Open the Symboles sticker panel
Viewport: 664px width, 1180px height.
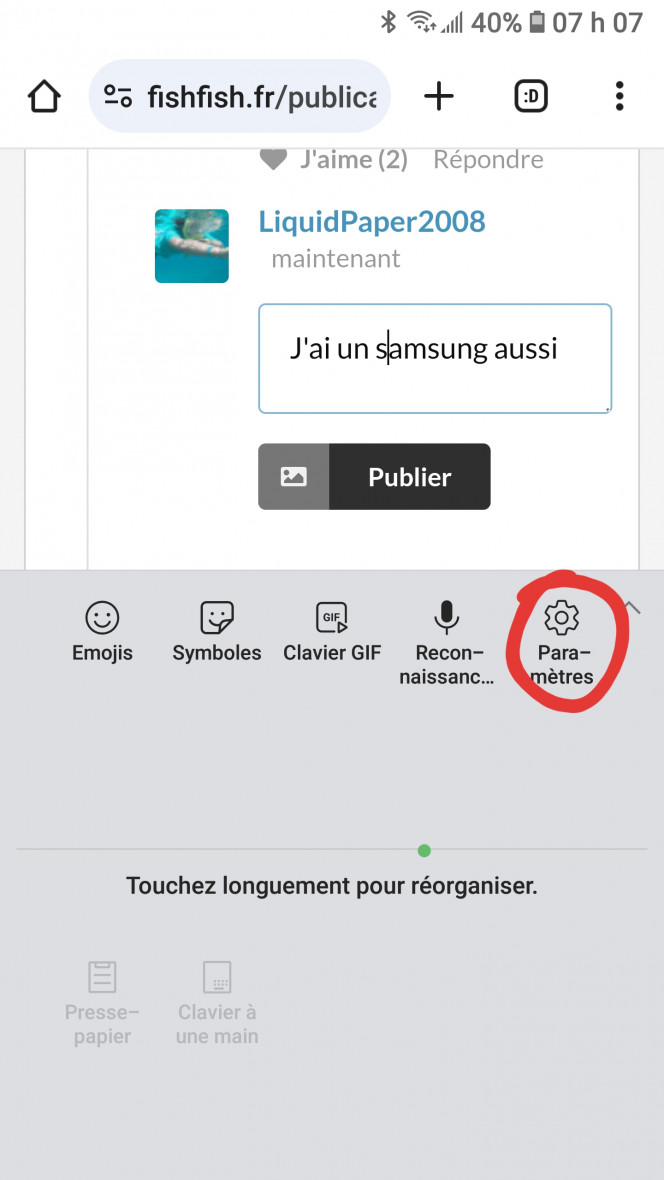coord(217,632)
